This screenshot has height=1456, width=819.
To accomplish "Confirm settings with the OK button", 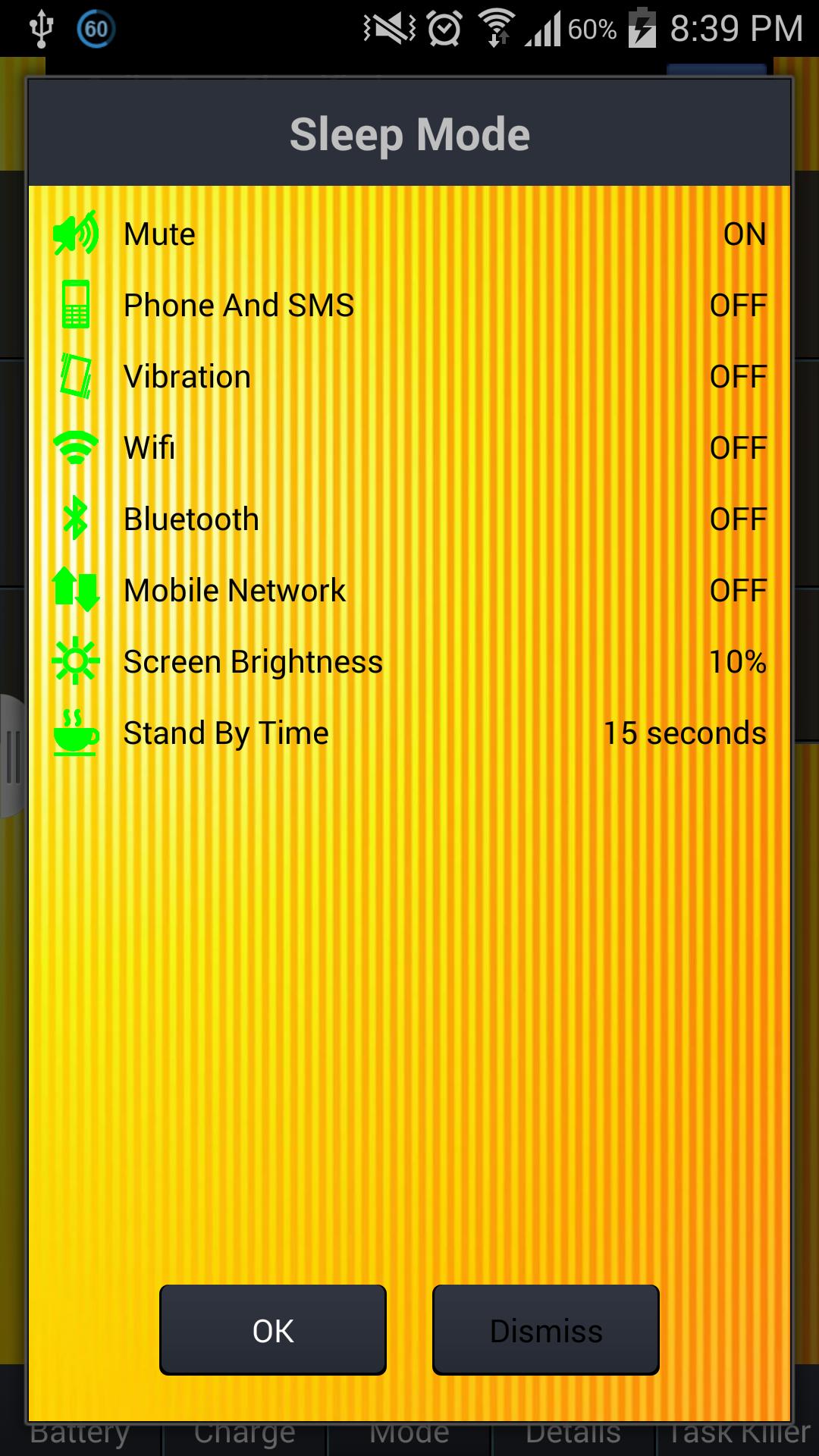I will tap(272, 1330).
